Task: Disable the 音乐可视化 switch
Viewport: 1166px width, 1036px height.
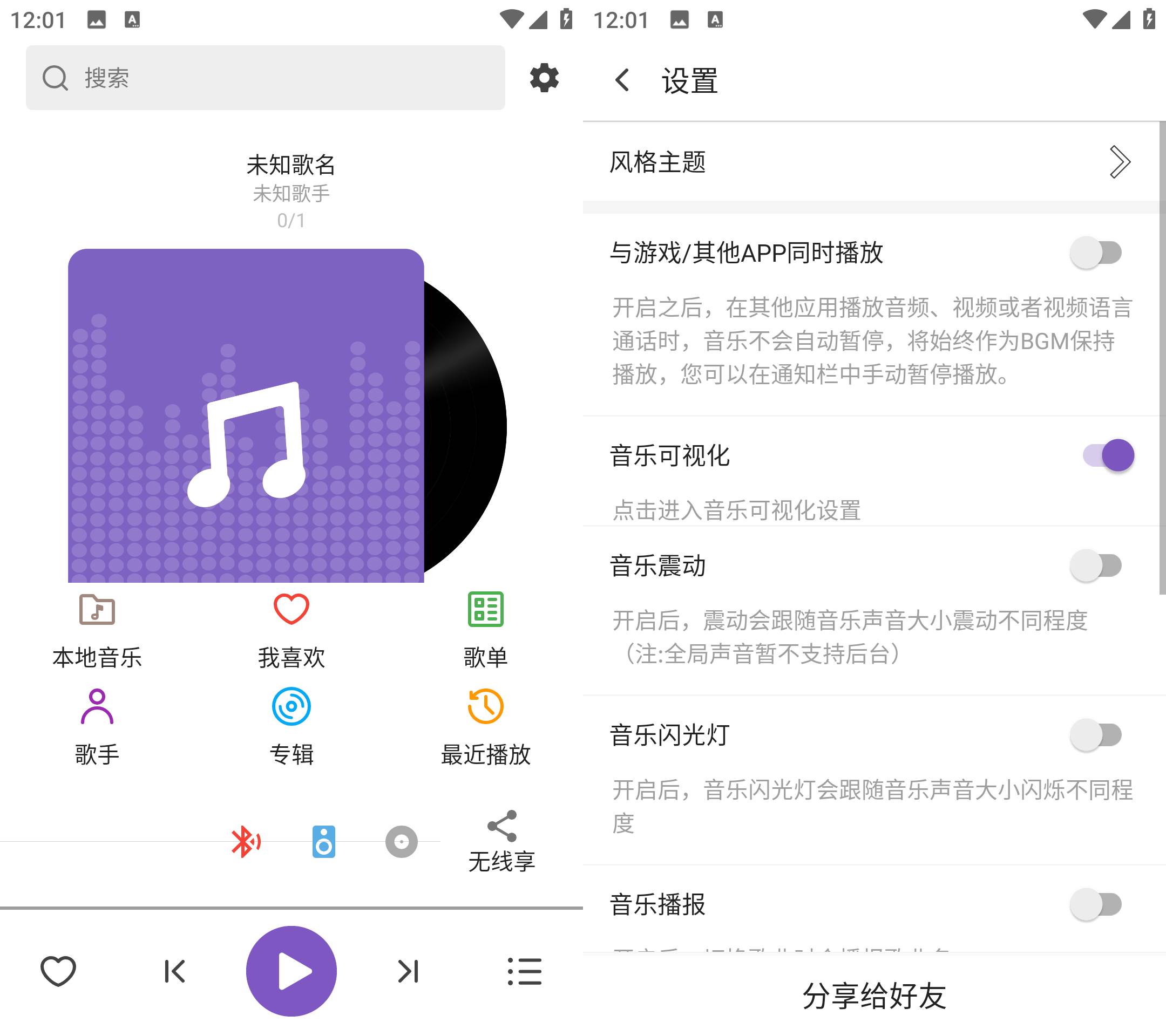Action: (x=1107, y=455)
